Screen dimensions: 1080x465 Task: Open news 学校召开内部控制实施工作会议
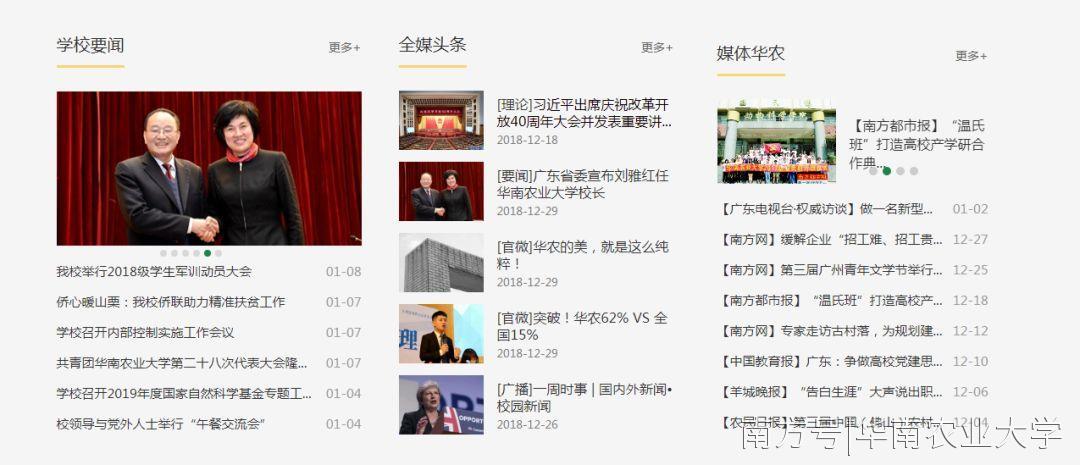coord(145,333)
